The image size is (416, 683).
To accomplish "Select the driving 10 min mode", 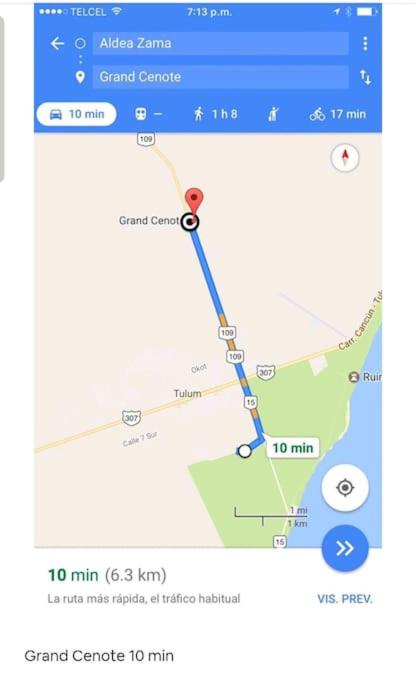I will tap(77, 114).
